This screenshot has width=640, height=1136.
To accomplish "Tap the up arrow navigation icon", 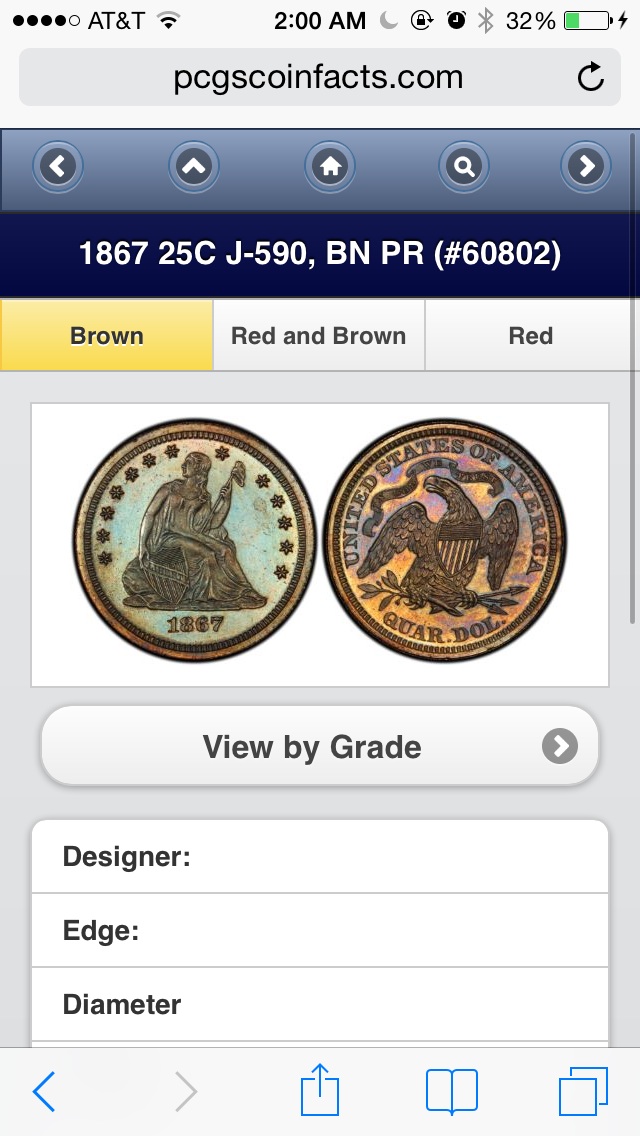I will pyautogui.click(x=194, y=167).
